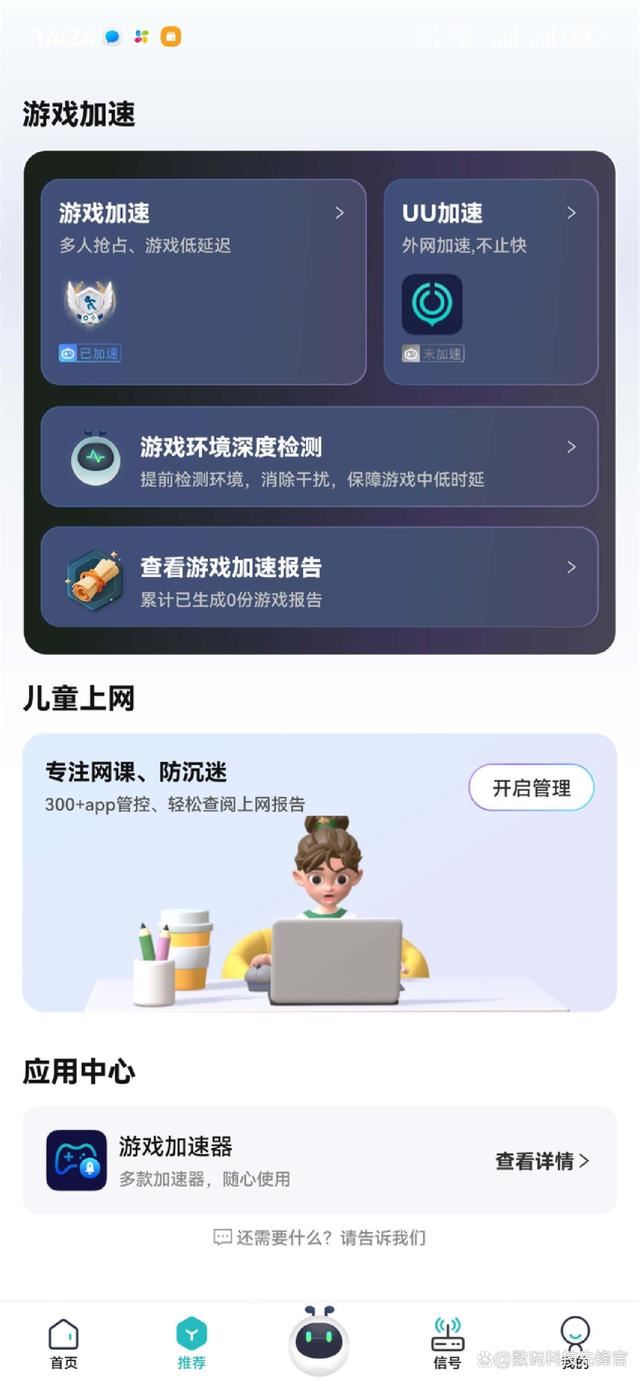This screenshot has height=1381, width=640.
Task: Open the UU加速 card
Action: click(490, 281)
